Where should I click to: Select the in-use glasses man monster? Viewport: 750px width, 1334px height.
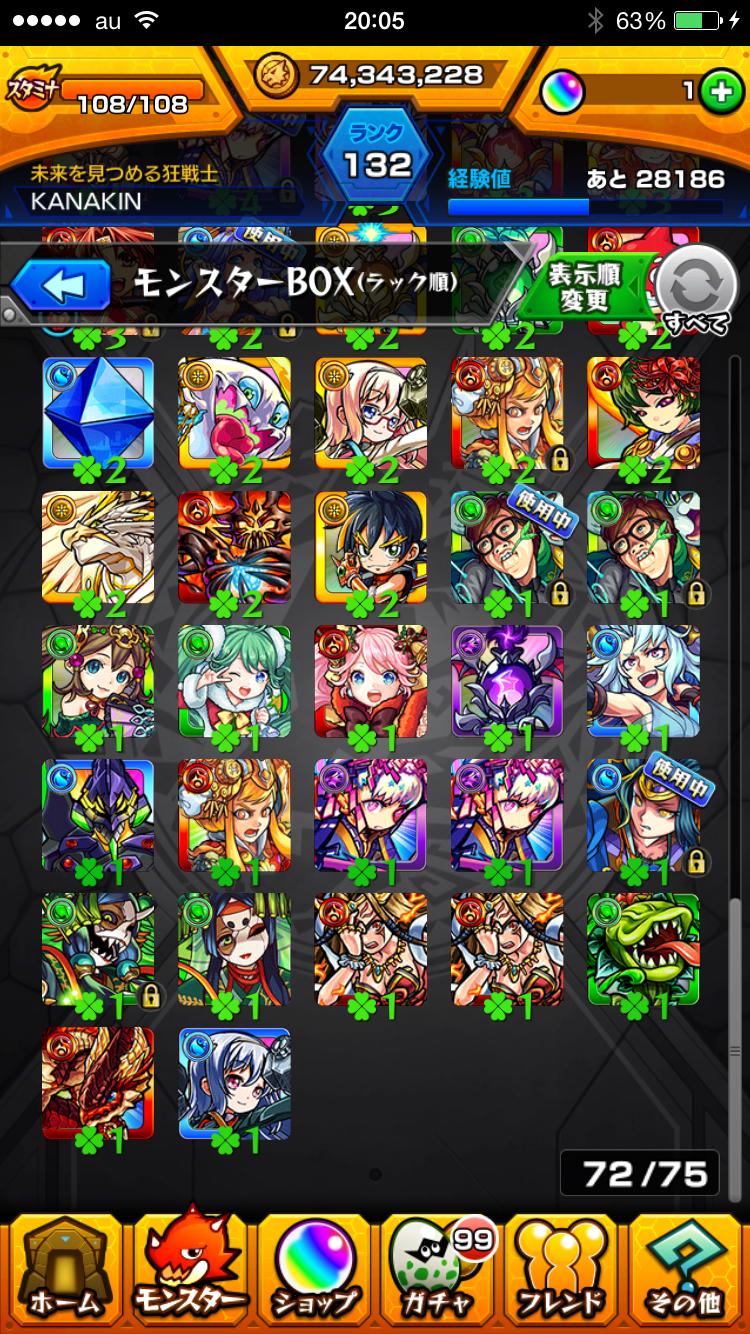507,546
